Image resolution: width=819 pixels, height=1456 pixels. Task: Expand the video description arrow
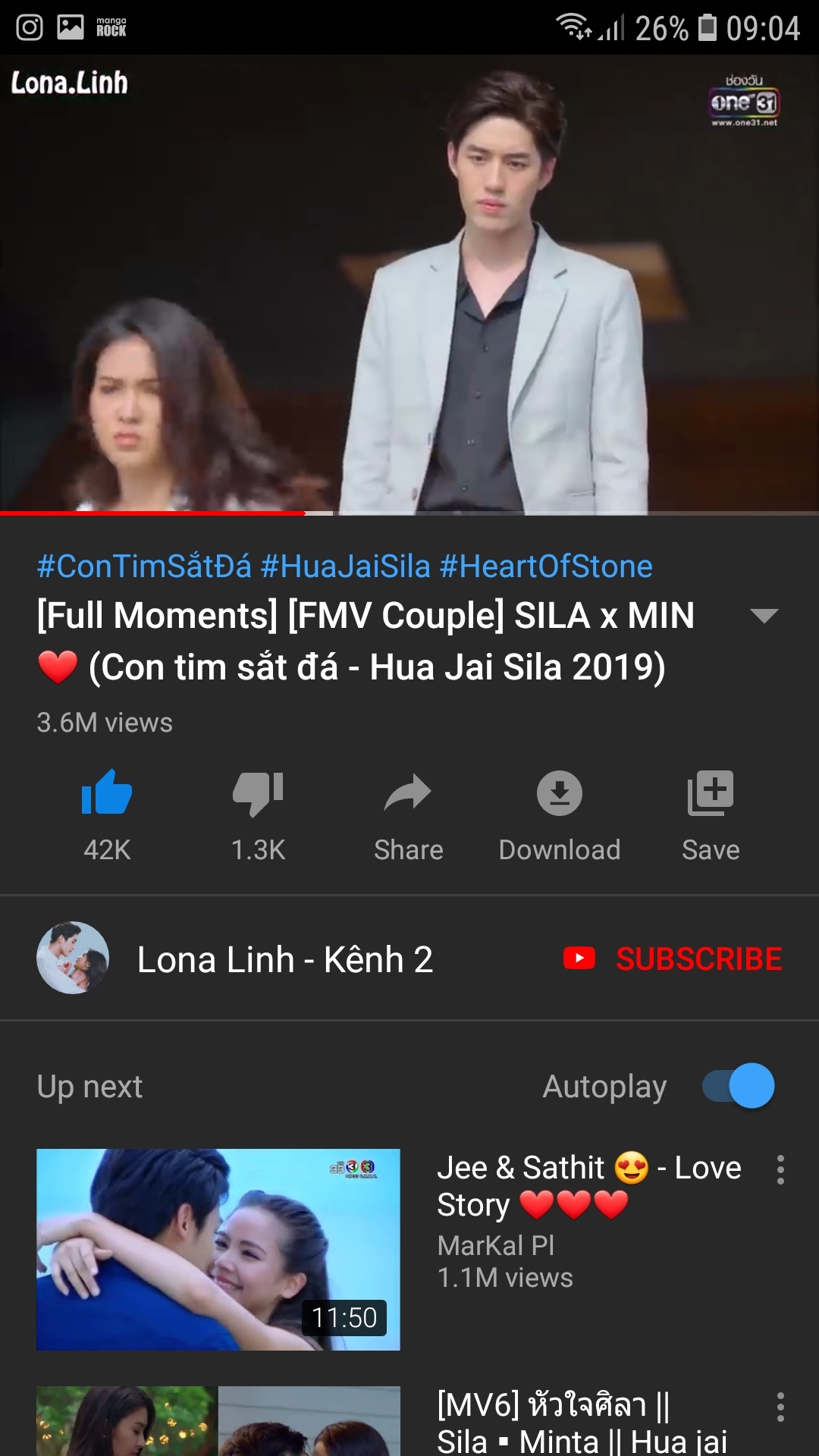coord(764,616)
